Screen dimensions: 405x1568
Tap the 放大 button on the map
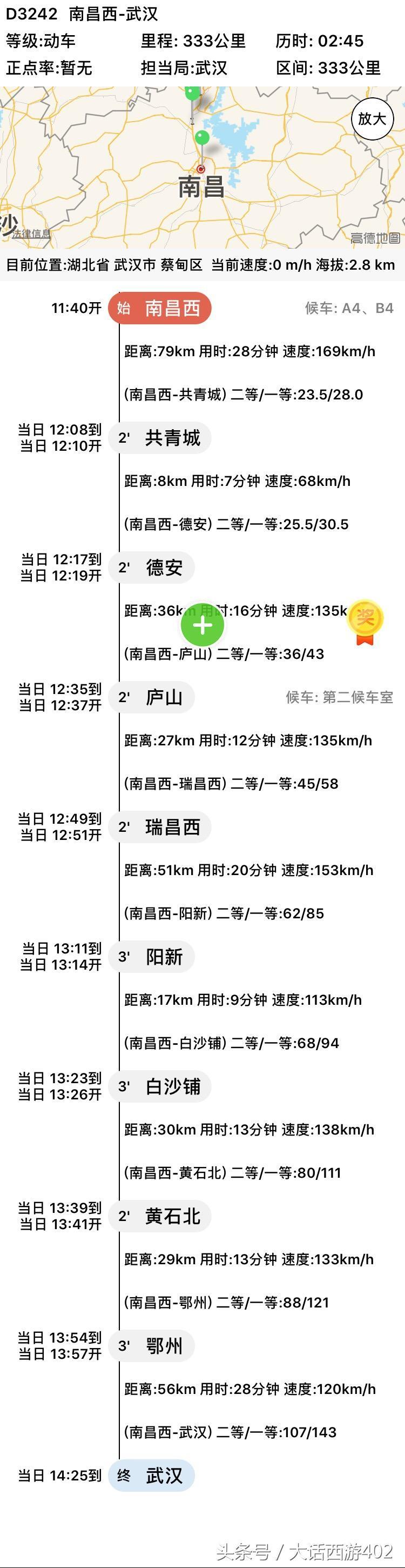[x=372, y=119]
